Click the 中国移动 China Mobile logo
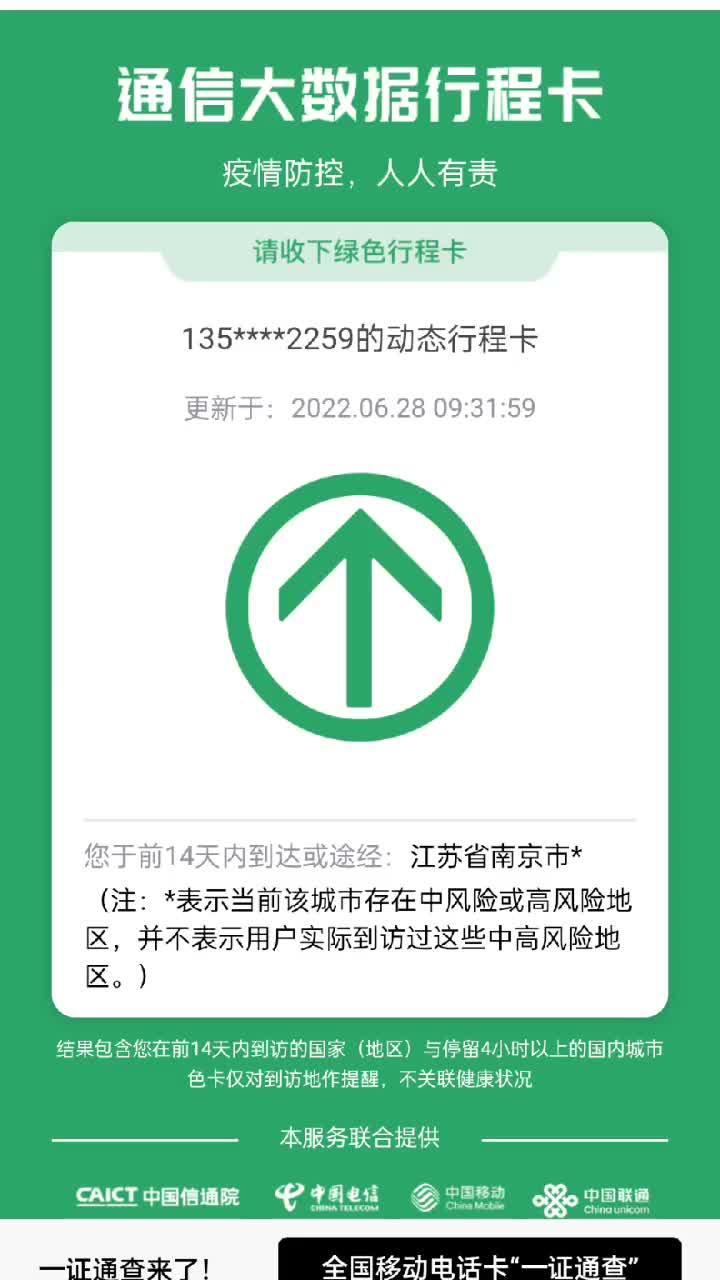 point(460,1196)
